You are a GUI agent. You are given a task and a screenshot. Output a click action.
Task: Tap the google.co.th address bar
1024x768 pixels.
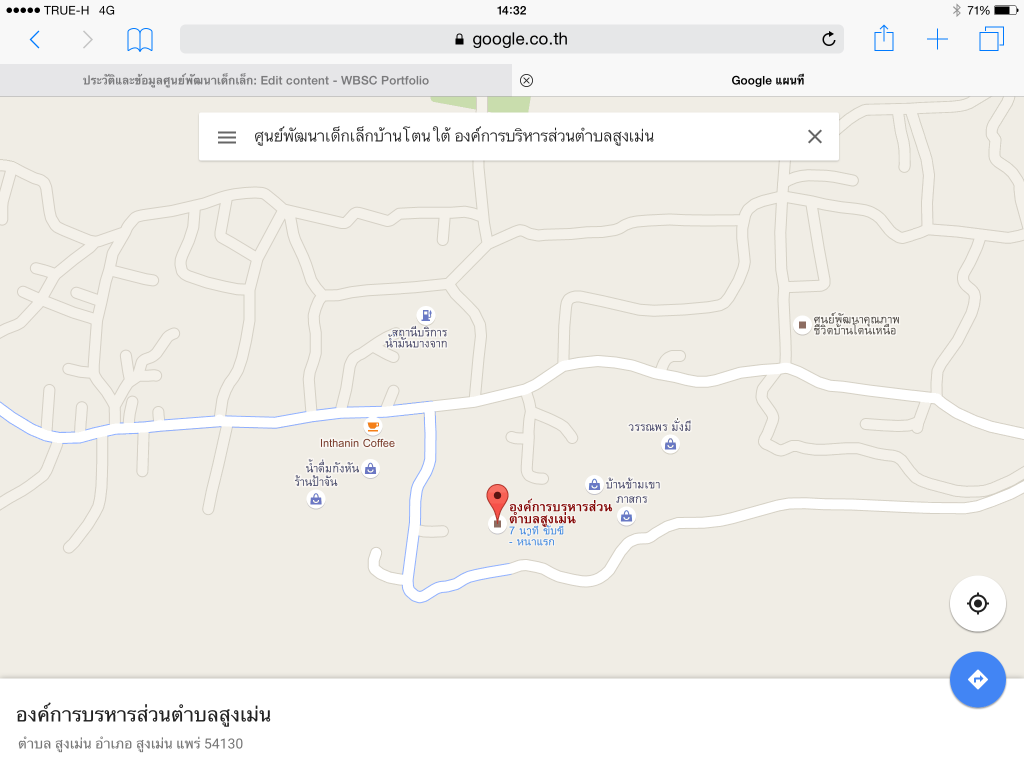511,40
